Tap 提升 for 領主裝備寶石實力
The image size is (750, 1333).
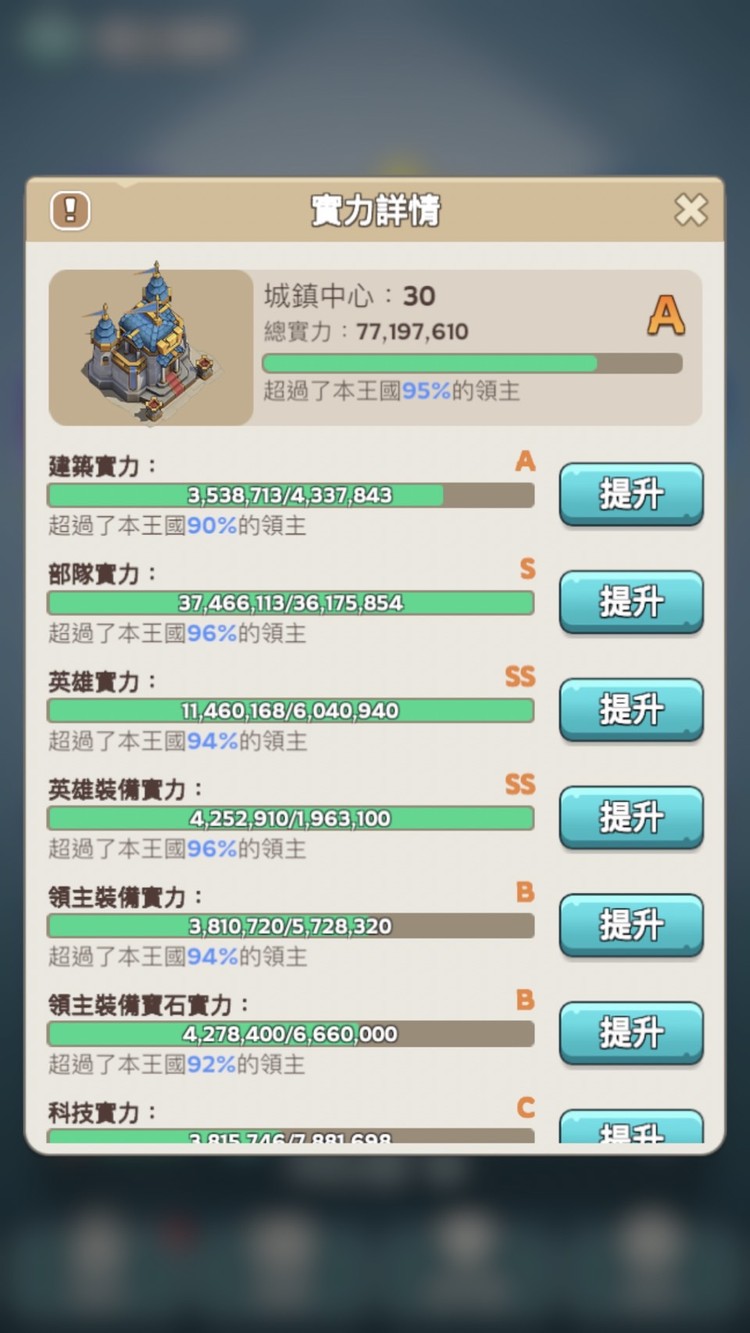[x=631, y=1033]
